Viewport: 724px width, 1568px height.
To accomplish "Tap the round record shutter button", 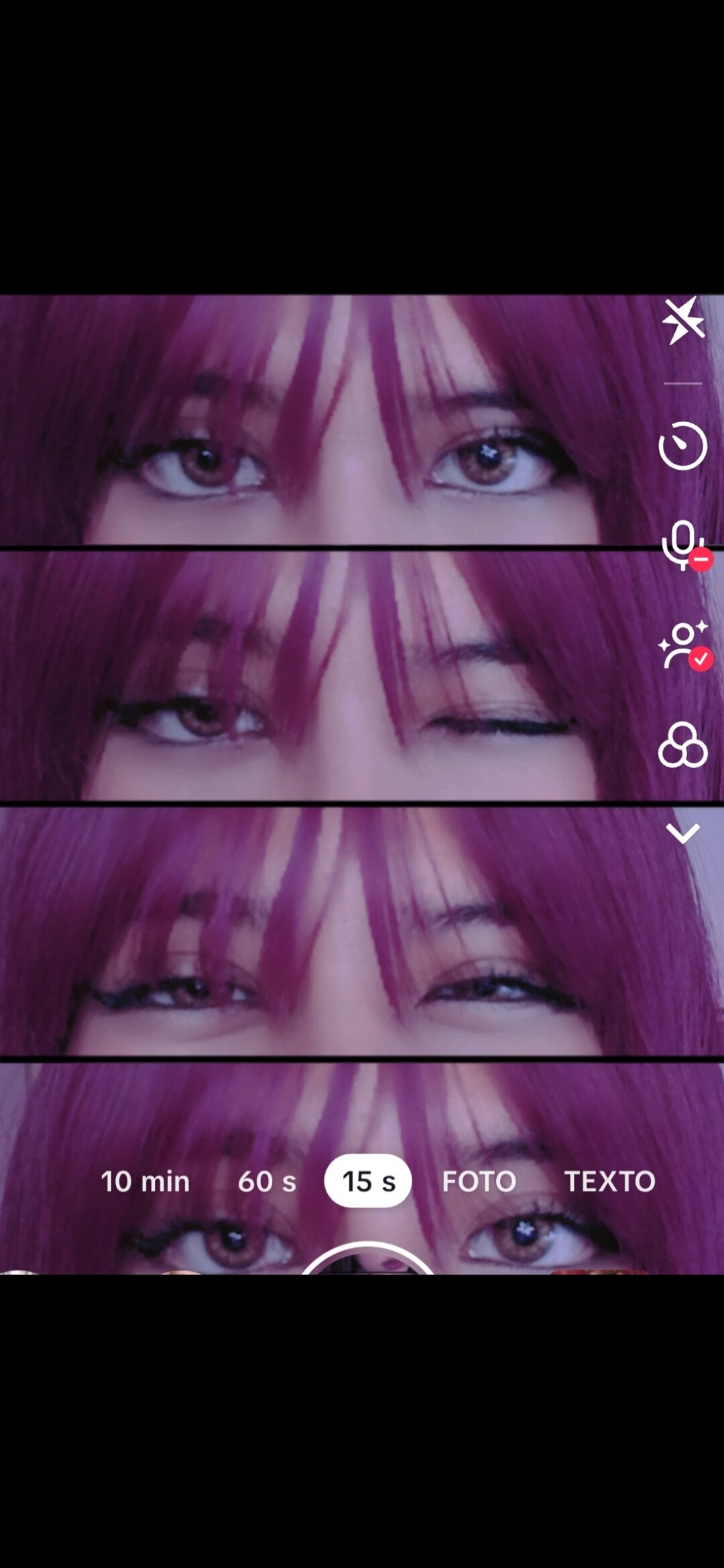I will click(367, 1261).
